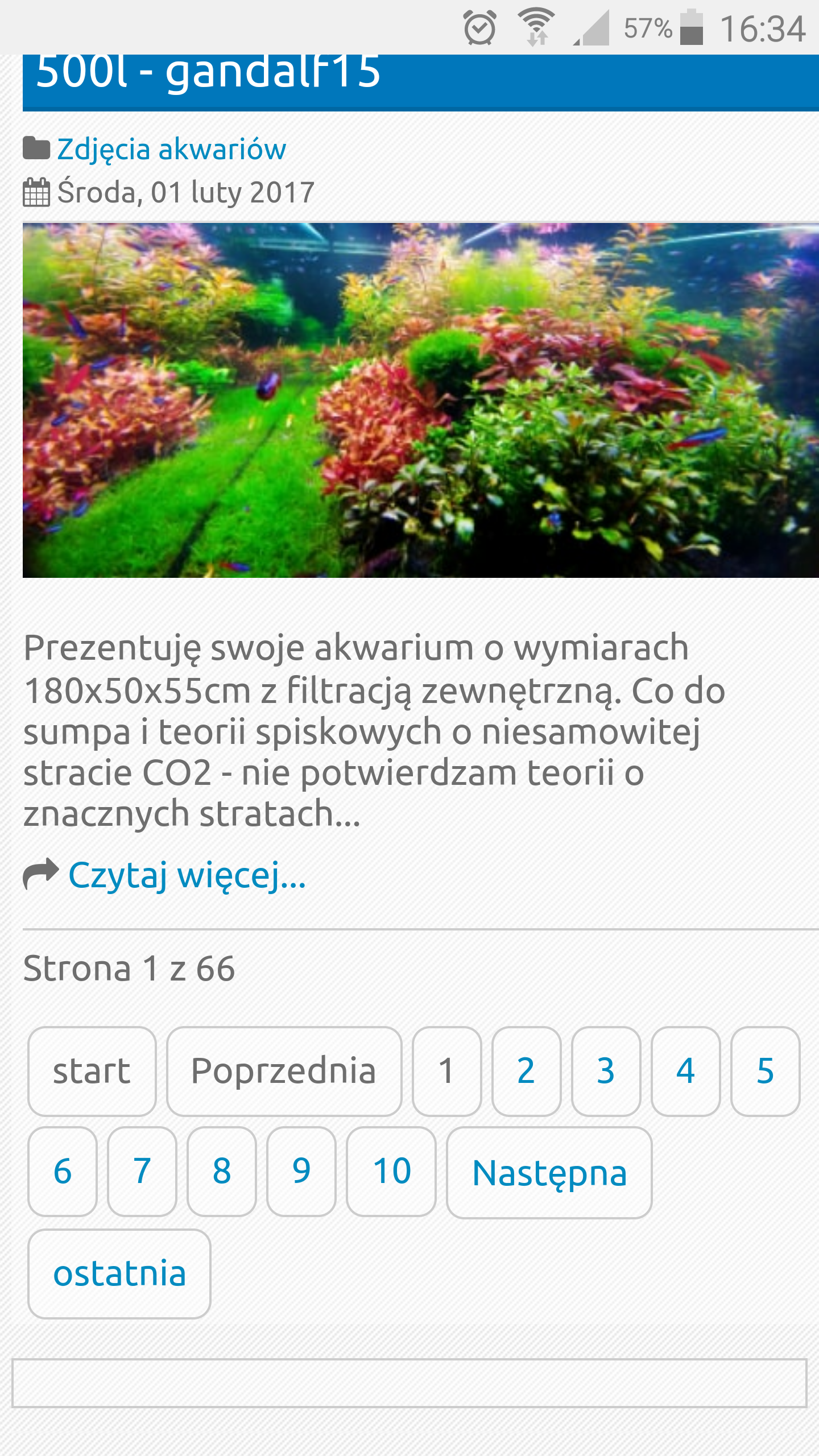This screenshot has width=819, height=1456.
Task: Open the 500l - gandalf15 article title
Action: point(208,72)
